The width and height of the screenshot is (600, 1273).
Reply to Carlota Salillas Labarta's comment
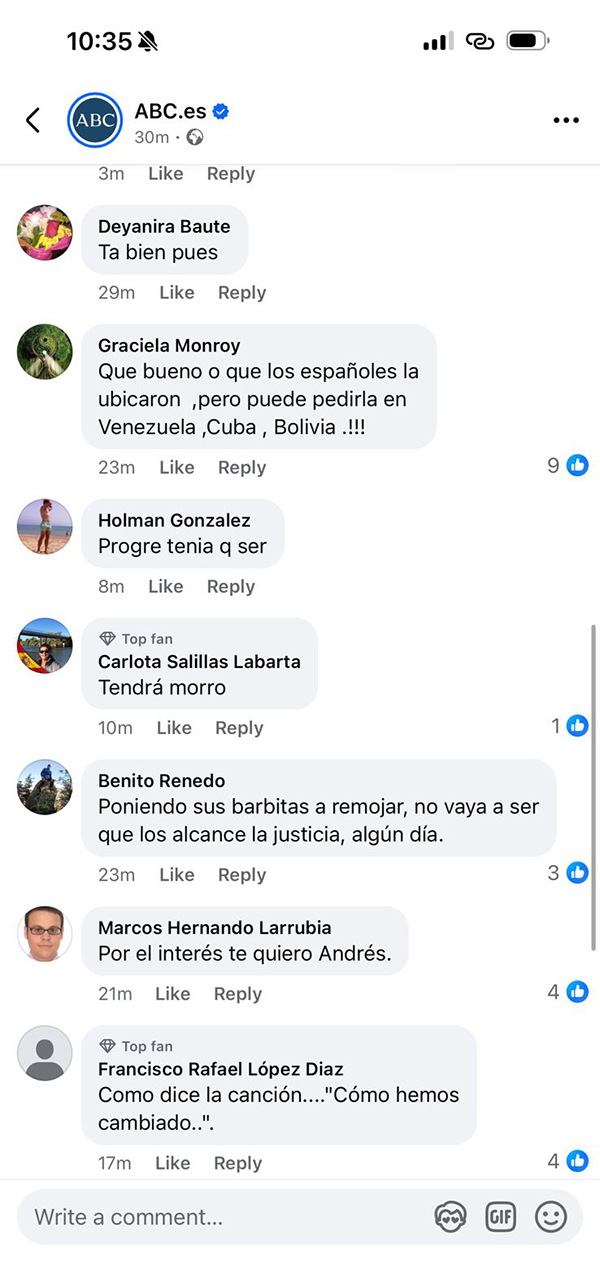pyautogui.click(x=239, y=728)
